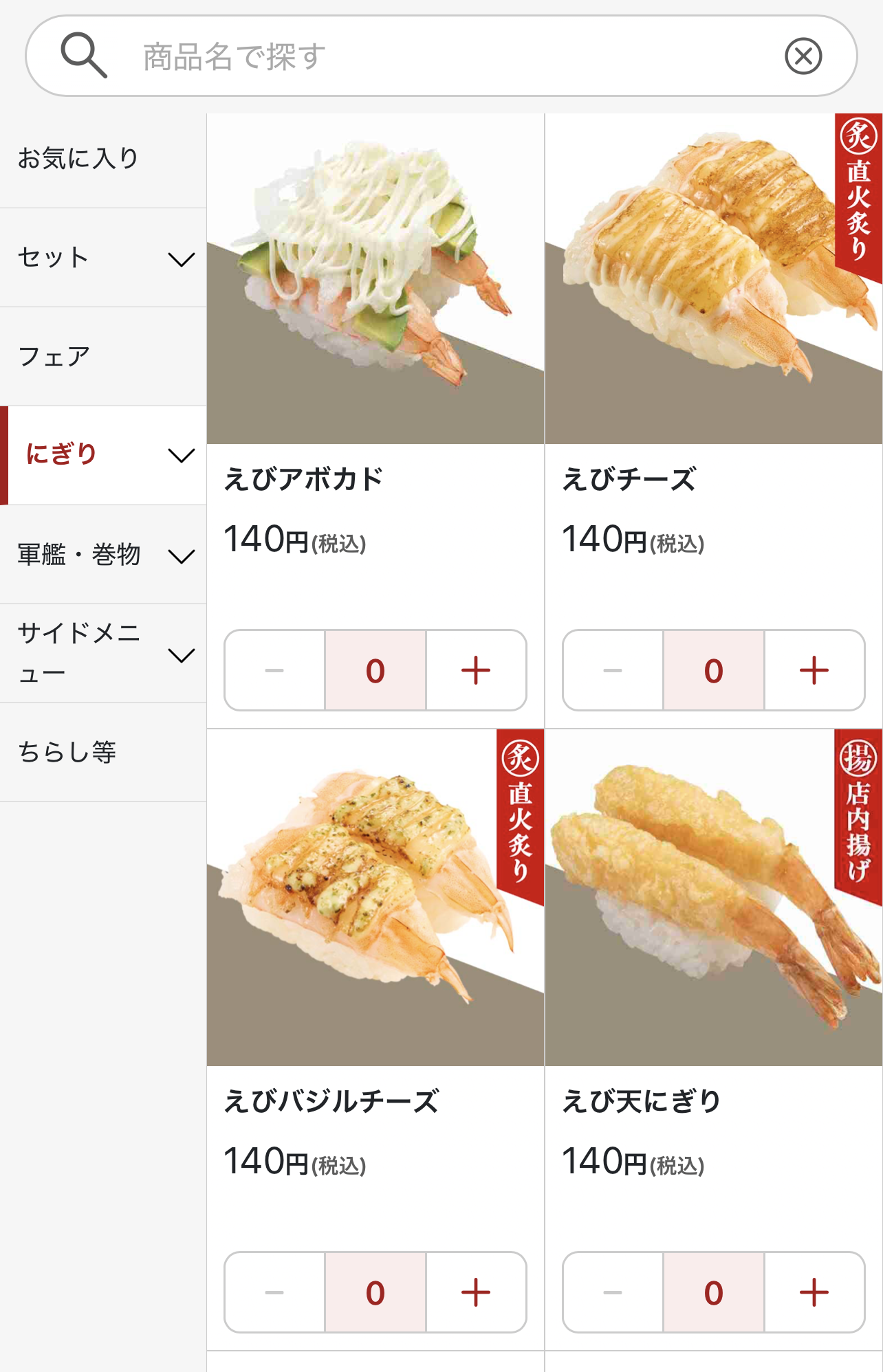Increase えびチーズ quantity with plus

coord(814,670)
